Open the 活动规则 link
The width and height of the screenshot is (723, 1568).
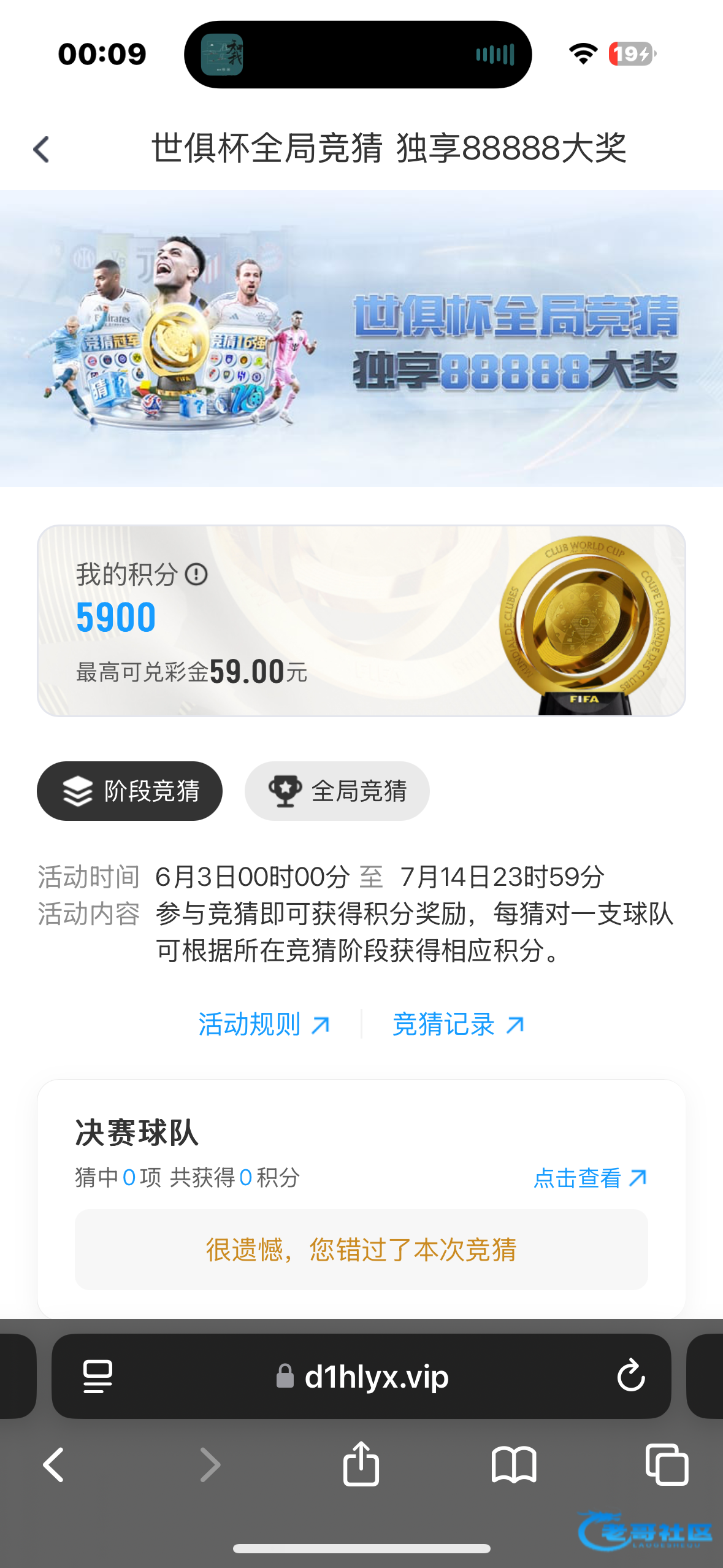point(264,1024)
